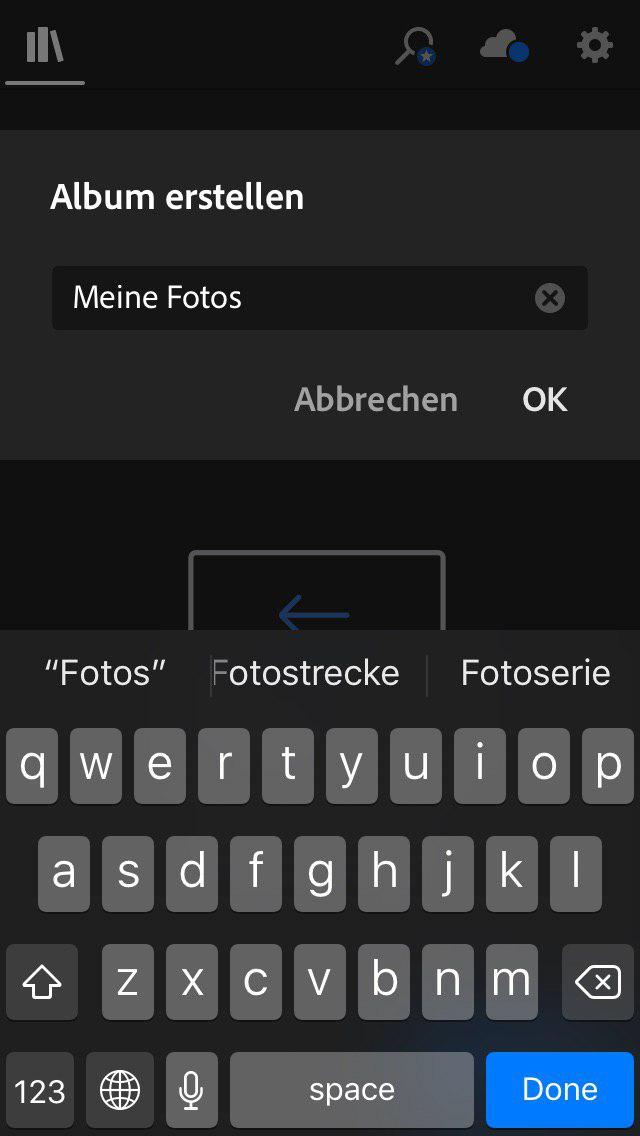Switch to the 123 number keyboard

[x=40, y=1089]
